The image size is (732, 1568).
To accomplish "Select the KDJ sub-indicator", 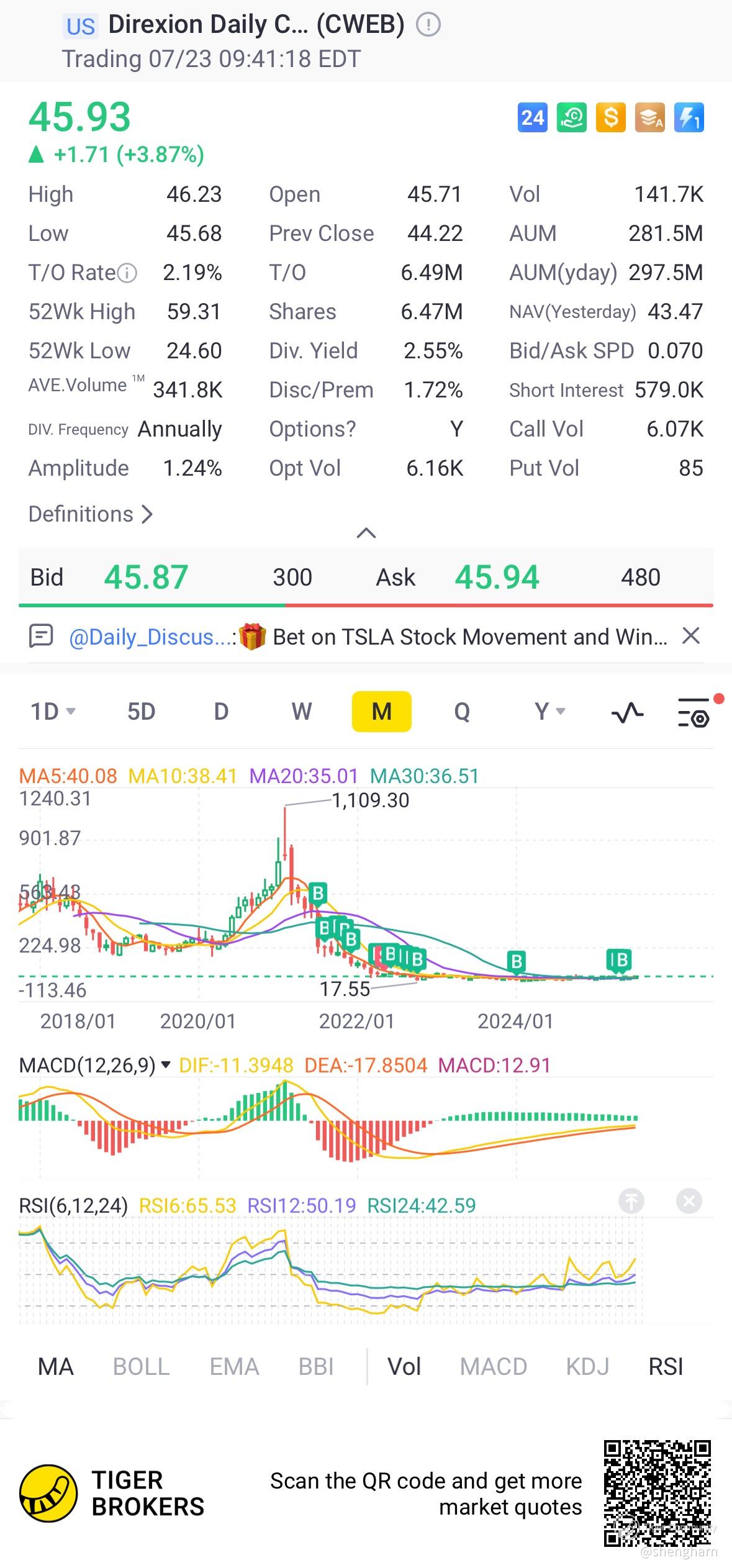I will click(587, 1367).
